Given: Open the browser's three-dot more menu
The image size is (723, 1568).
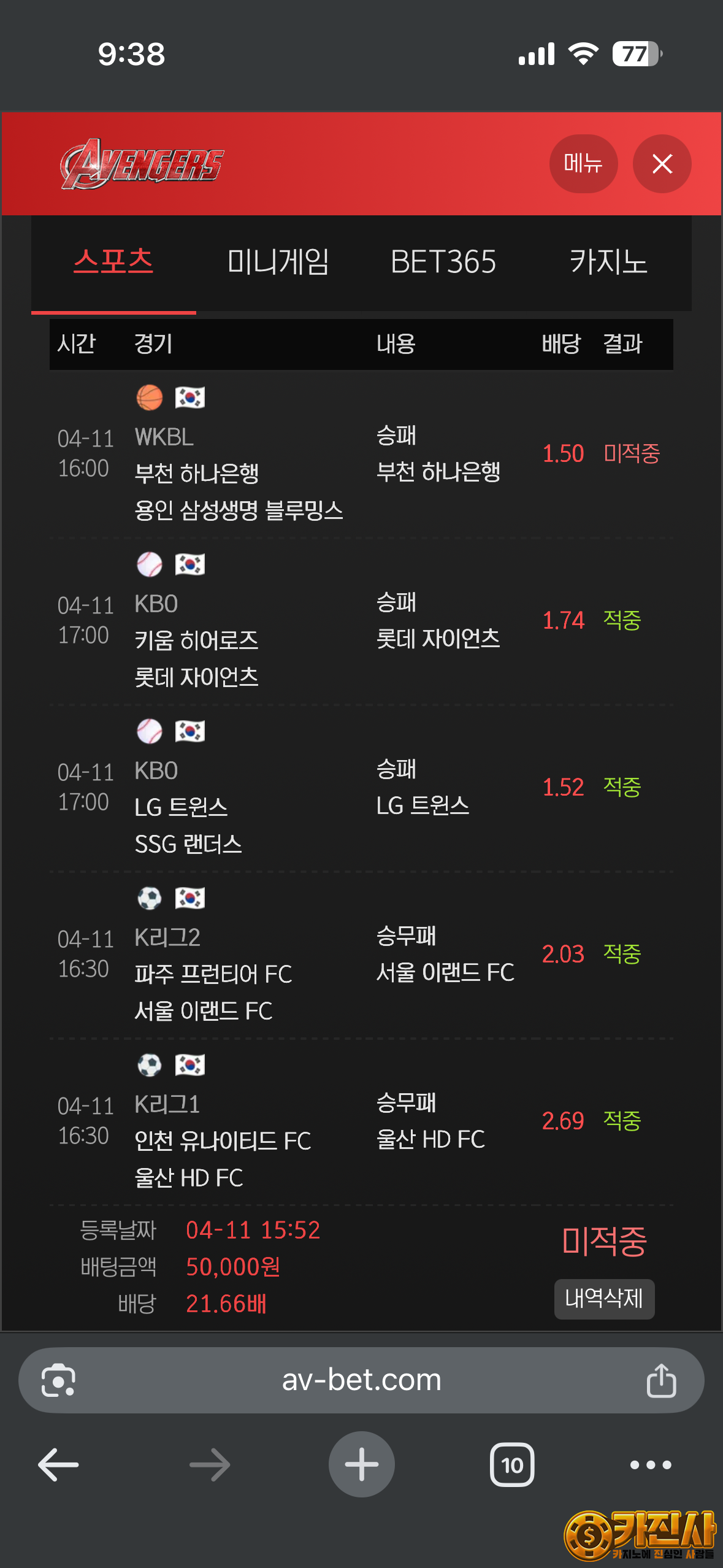Looking at the screenshot, I should tap(651, 1465).
